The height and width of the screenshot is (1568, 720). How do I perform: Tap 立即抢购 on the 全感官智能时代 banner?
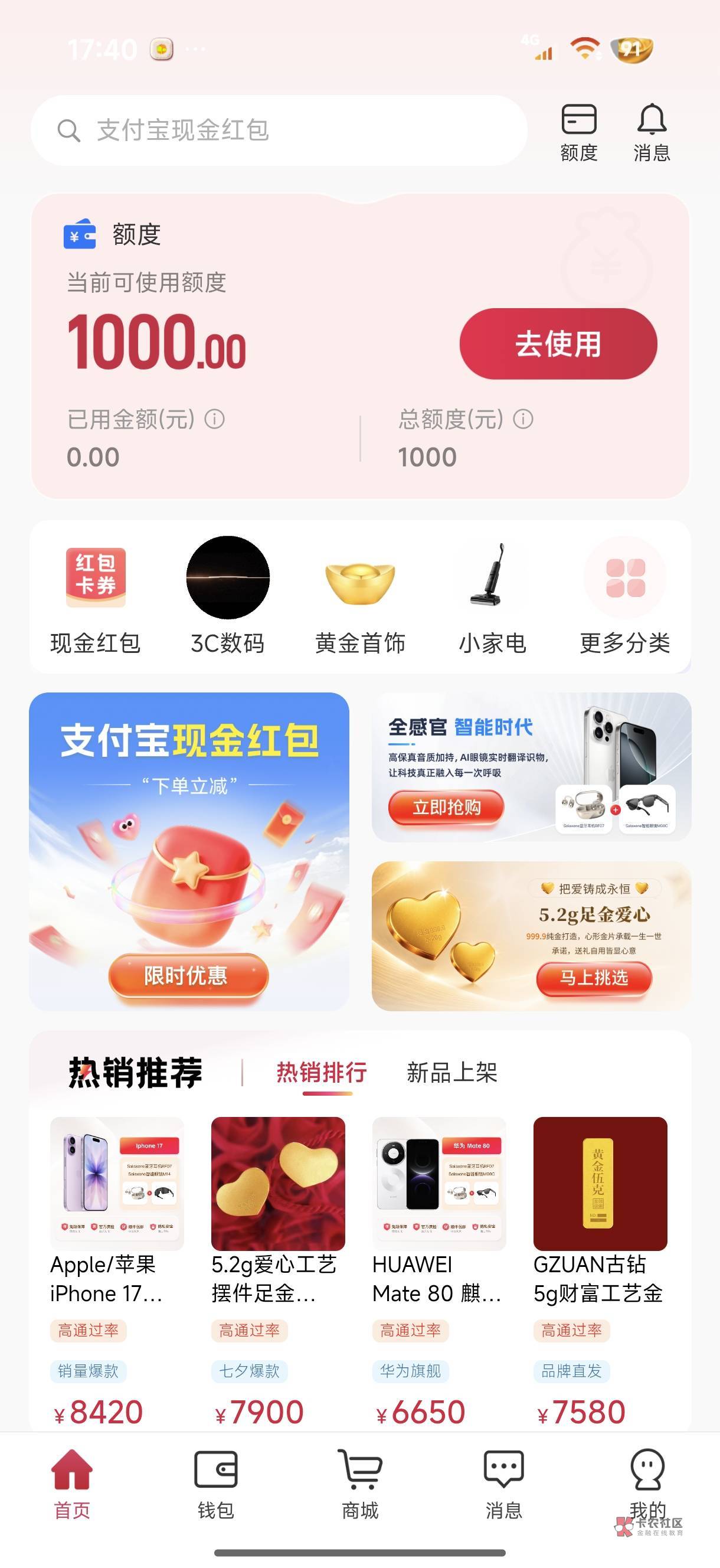click(x=446, y=808)
